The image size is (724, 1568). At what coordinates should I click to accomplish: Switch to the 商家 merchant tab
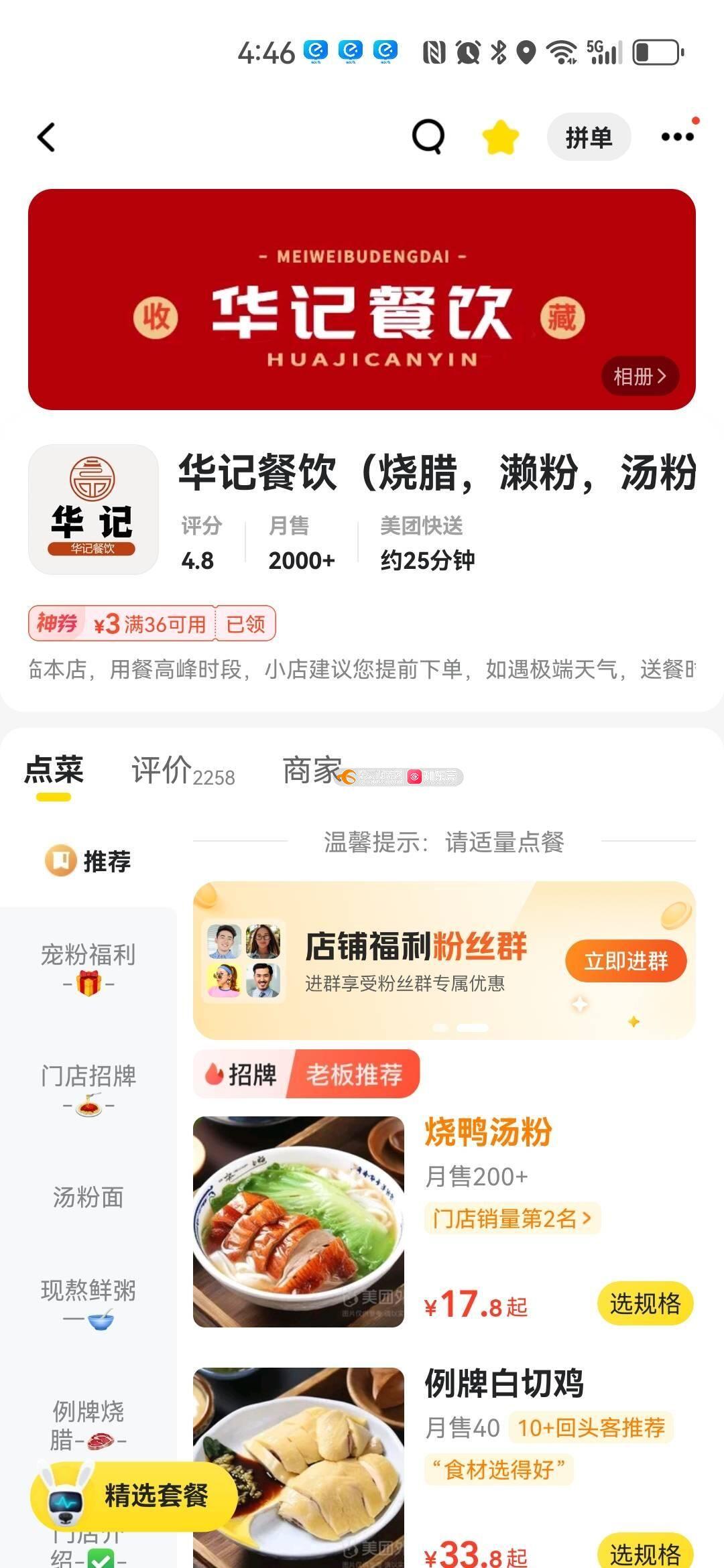(x=312, y=771)
